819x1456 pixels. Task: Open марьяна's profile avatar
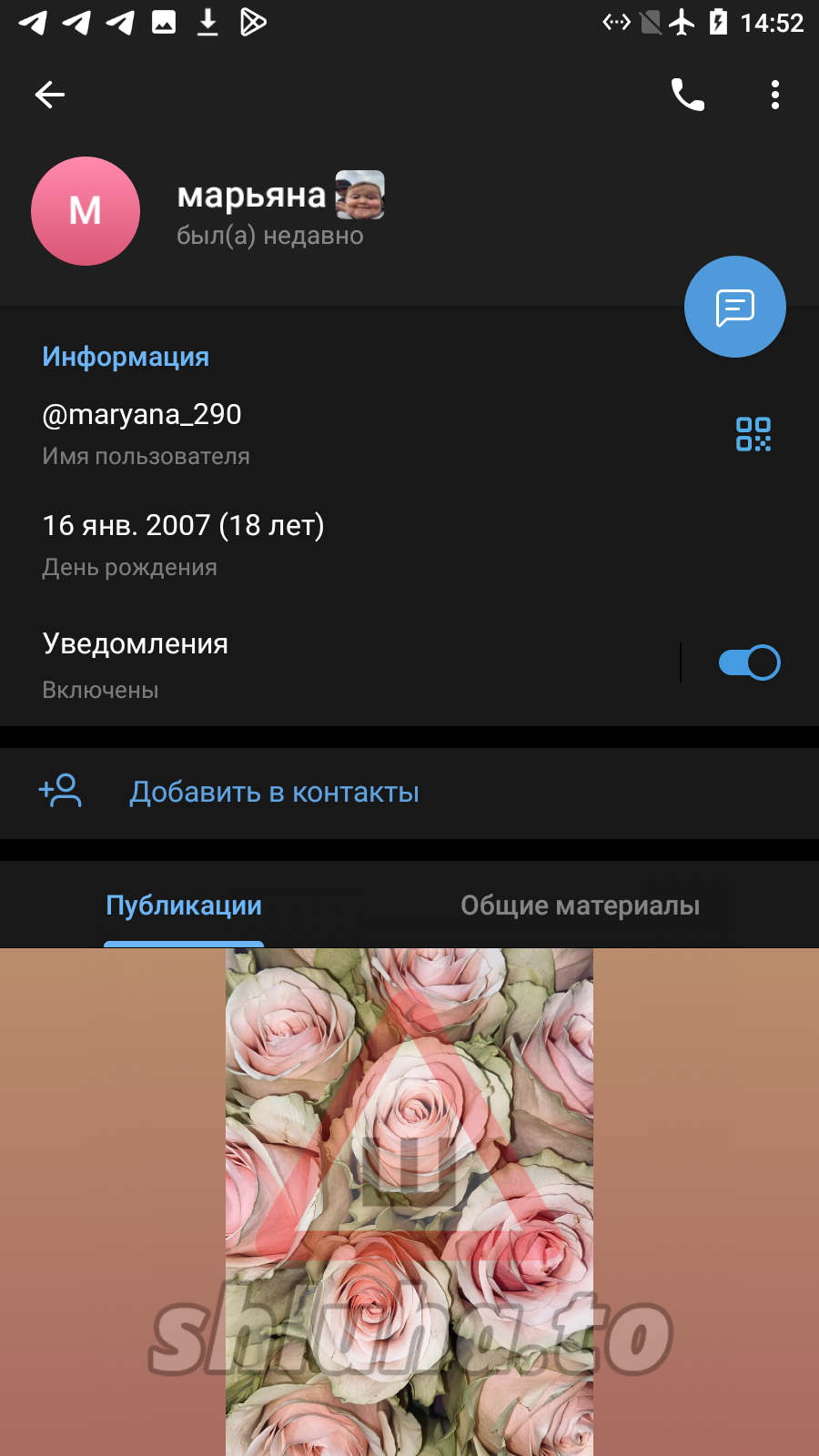point(86,211)
